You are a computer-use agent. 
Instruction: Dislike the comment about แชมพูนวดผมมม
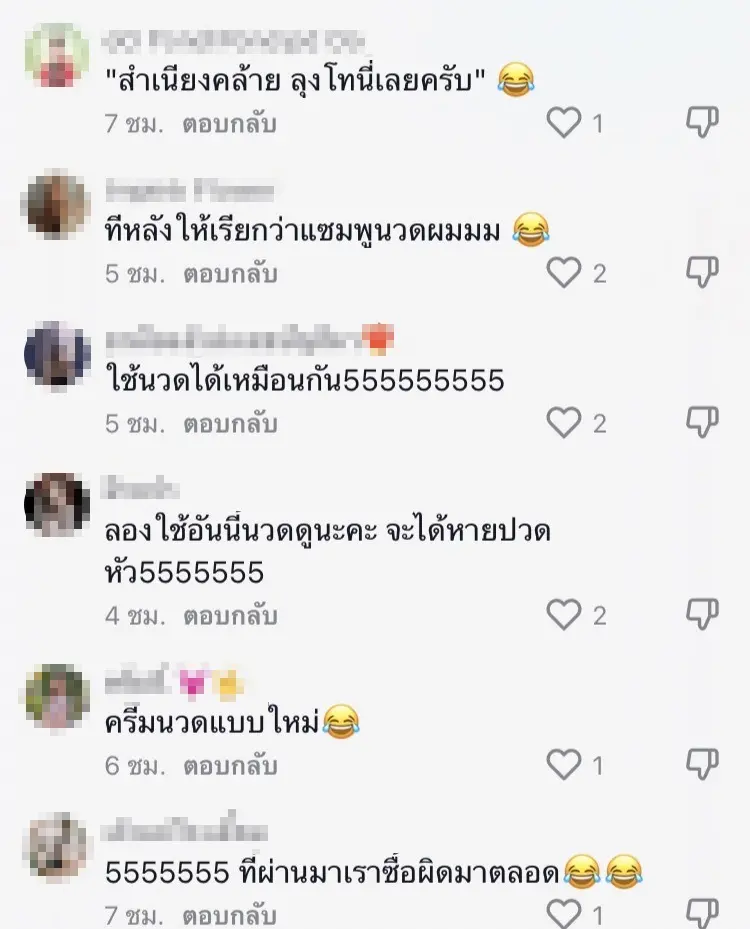coord(703,273)
